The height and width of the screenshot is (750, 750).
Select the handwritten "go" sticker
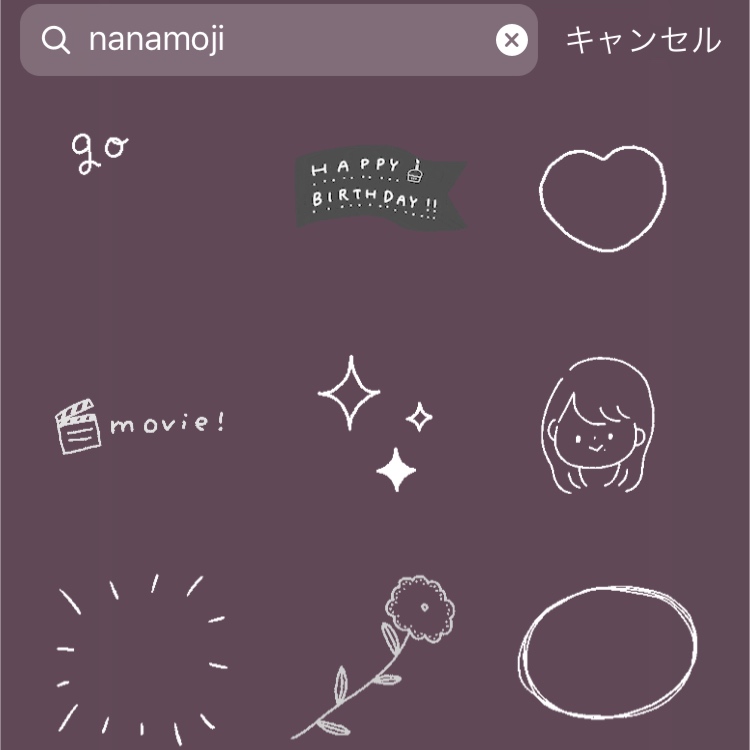pyautogui.click(x=99, y=150)
